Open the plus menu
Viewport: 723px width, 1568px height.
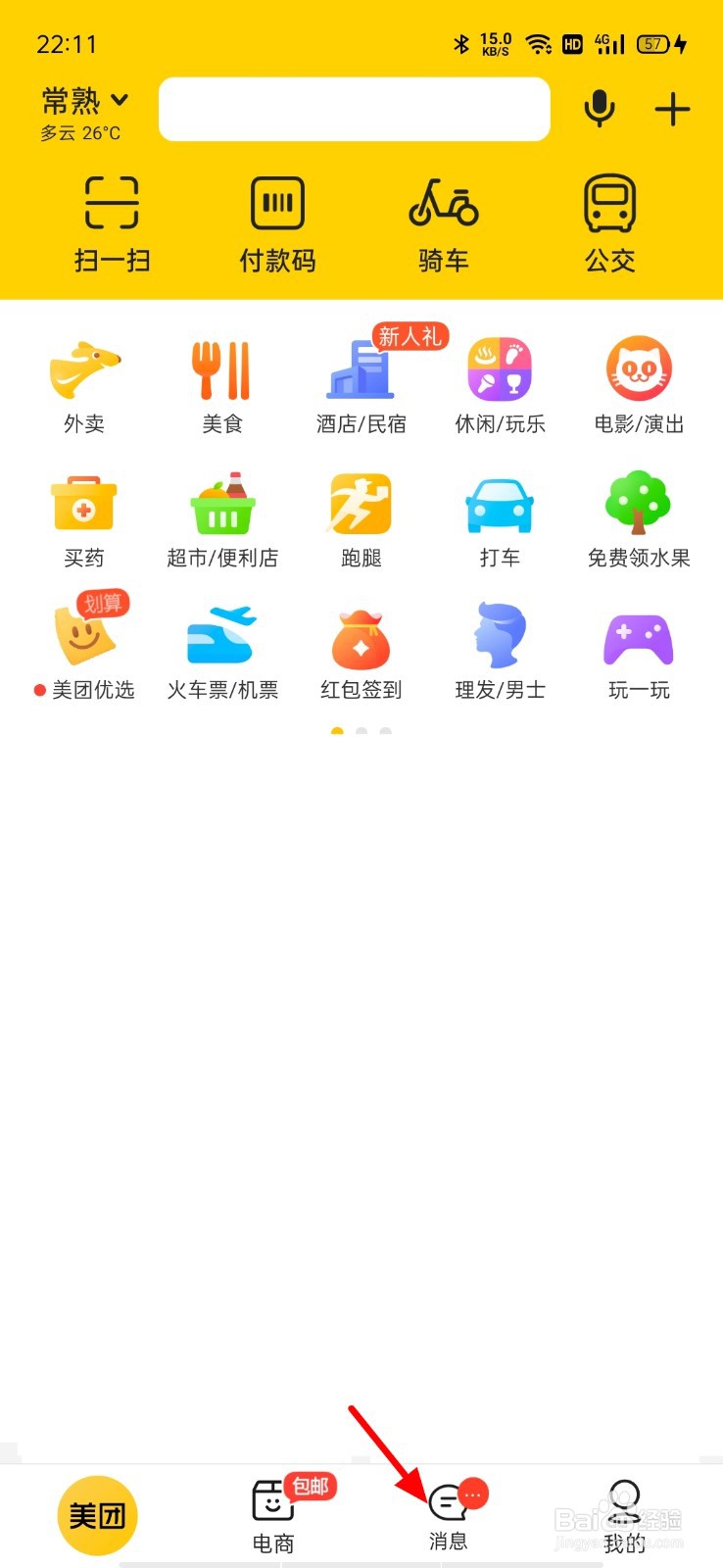pyautogui.click(x=672, y=109)
